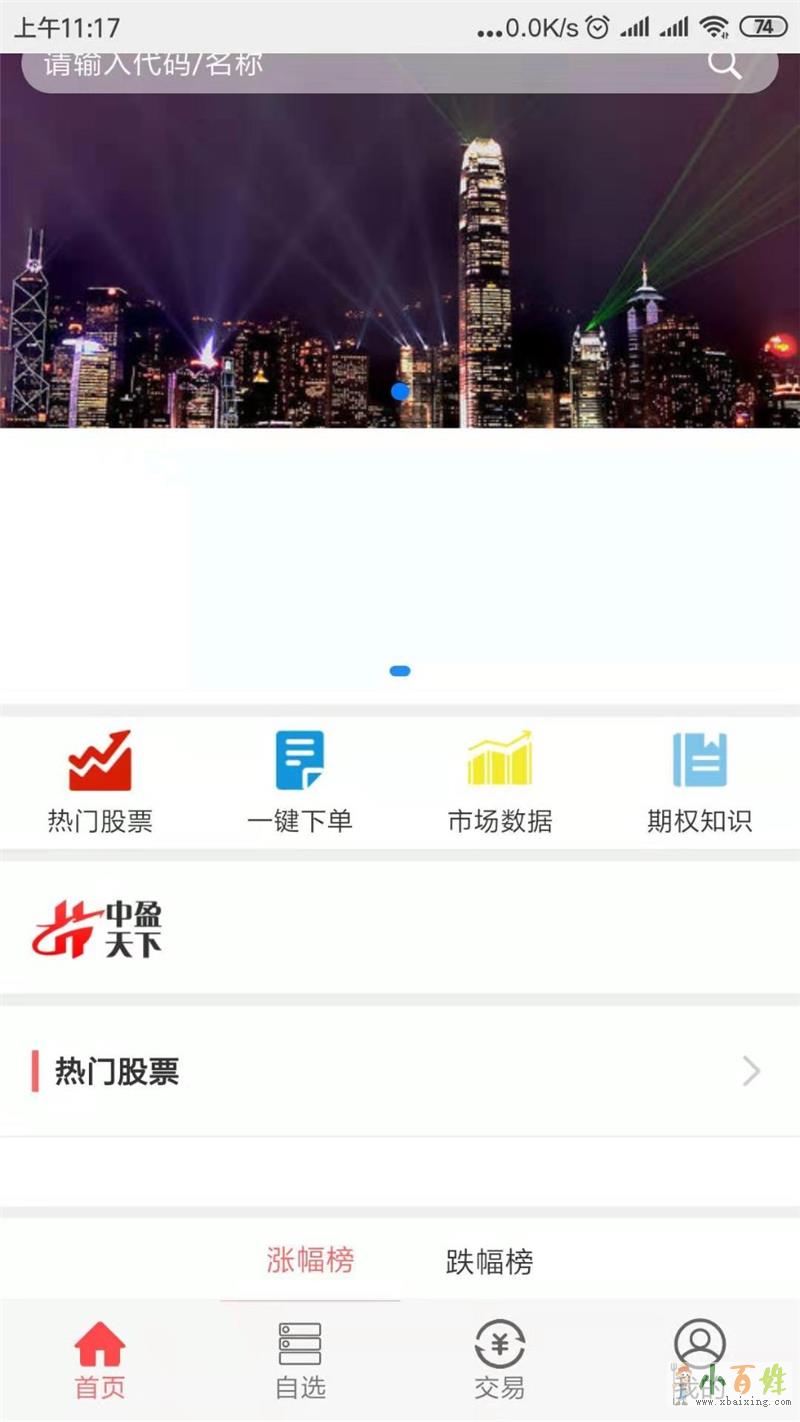The height and width of the screenshot is (1422, 800).
Task: Go to the 首页 home tab
Action: pos(100,1360)
